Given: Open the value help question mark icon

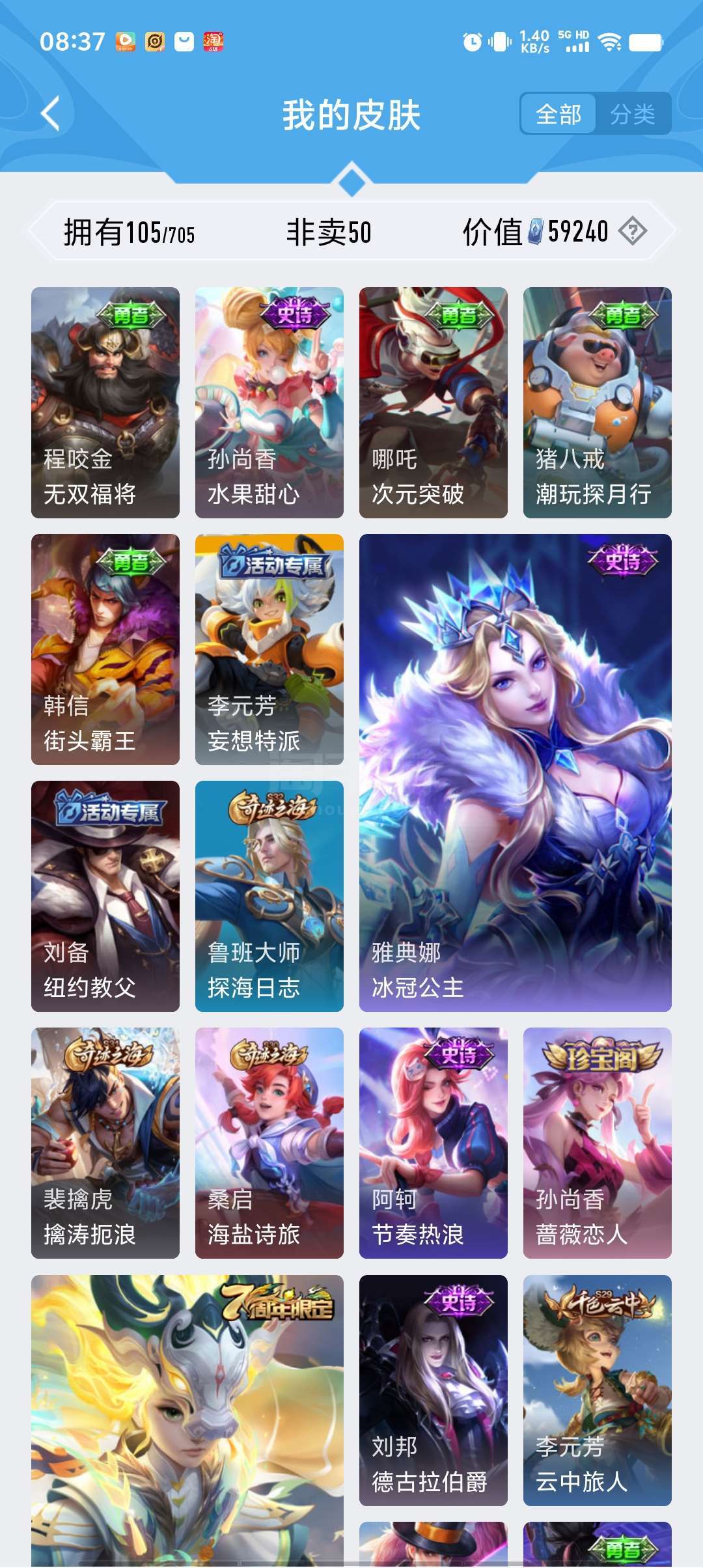Looking at the screenshot, I should 632,231.
